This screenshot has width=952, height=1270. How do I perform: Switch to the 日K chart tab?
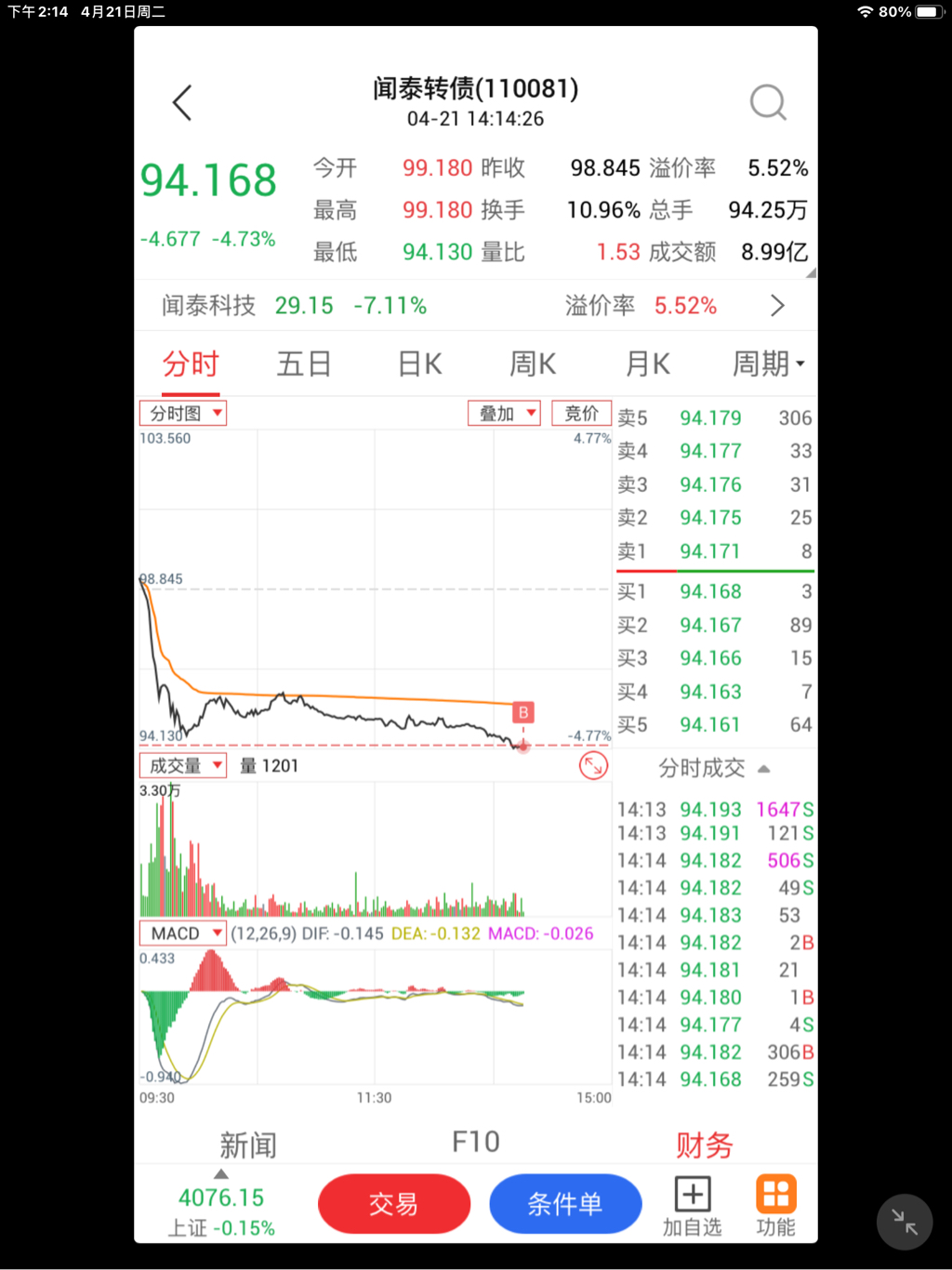pyautogui.click(x=419, y=364)
